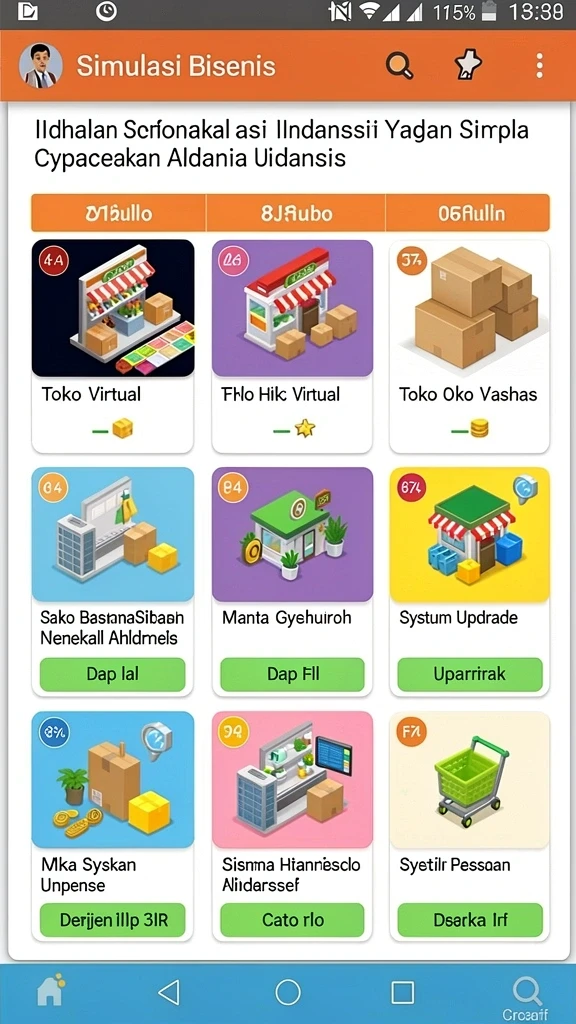The width and height of the screenshot is (576, 1024).
Task: Select the 01Rullo tab
Action: tap(118, 213)
